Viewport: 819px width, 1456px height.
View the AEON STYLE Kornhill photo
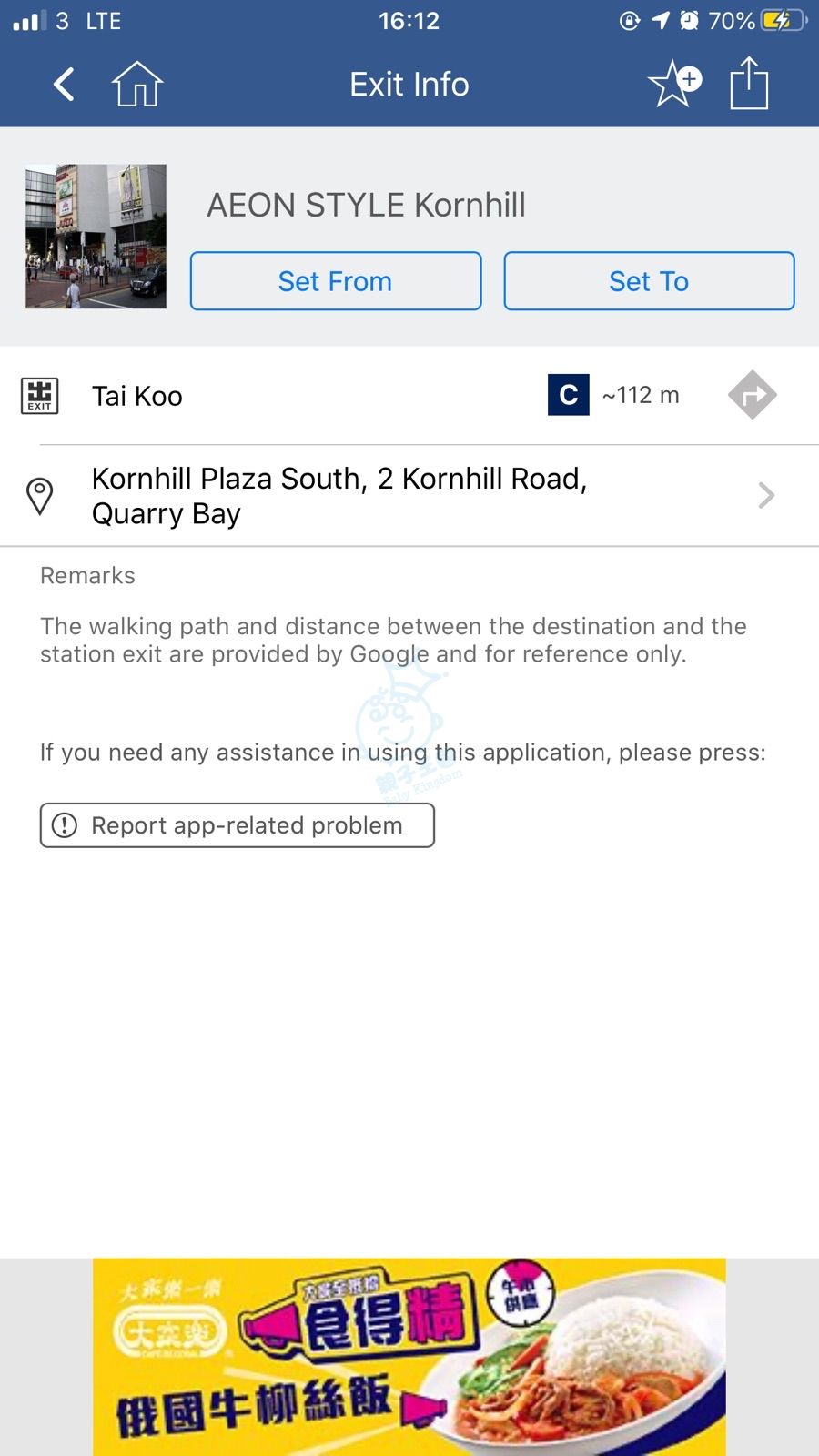pos(96,237)
